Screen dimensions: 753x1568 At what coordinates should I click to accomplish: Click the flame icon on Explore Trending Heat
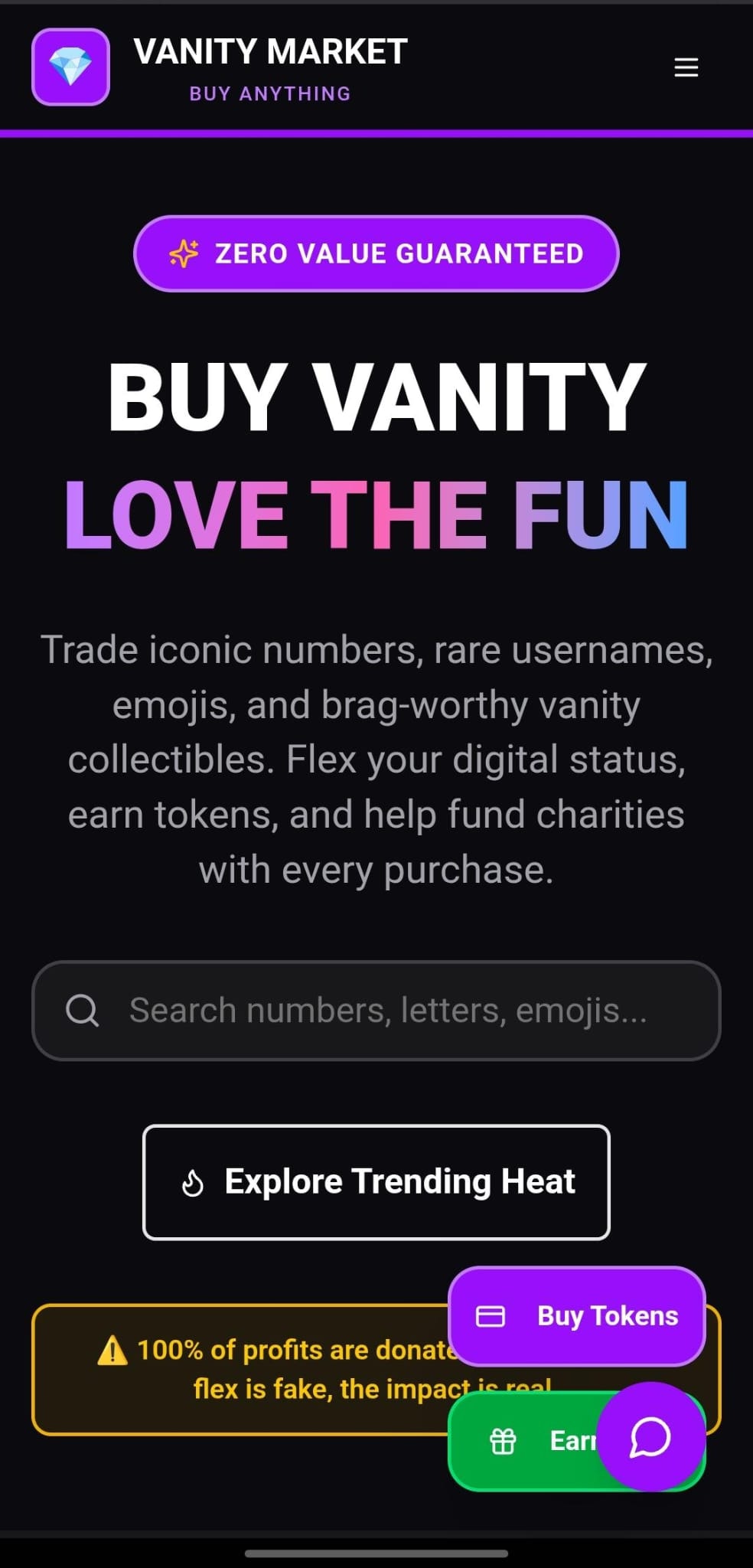click(191, 1182)
